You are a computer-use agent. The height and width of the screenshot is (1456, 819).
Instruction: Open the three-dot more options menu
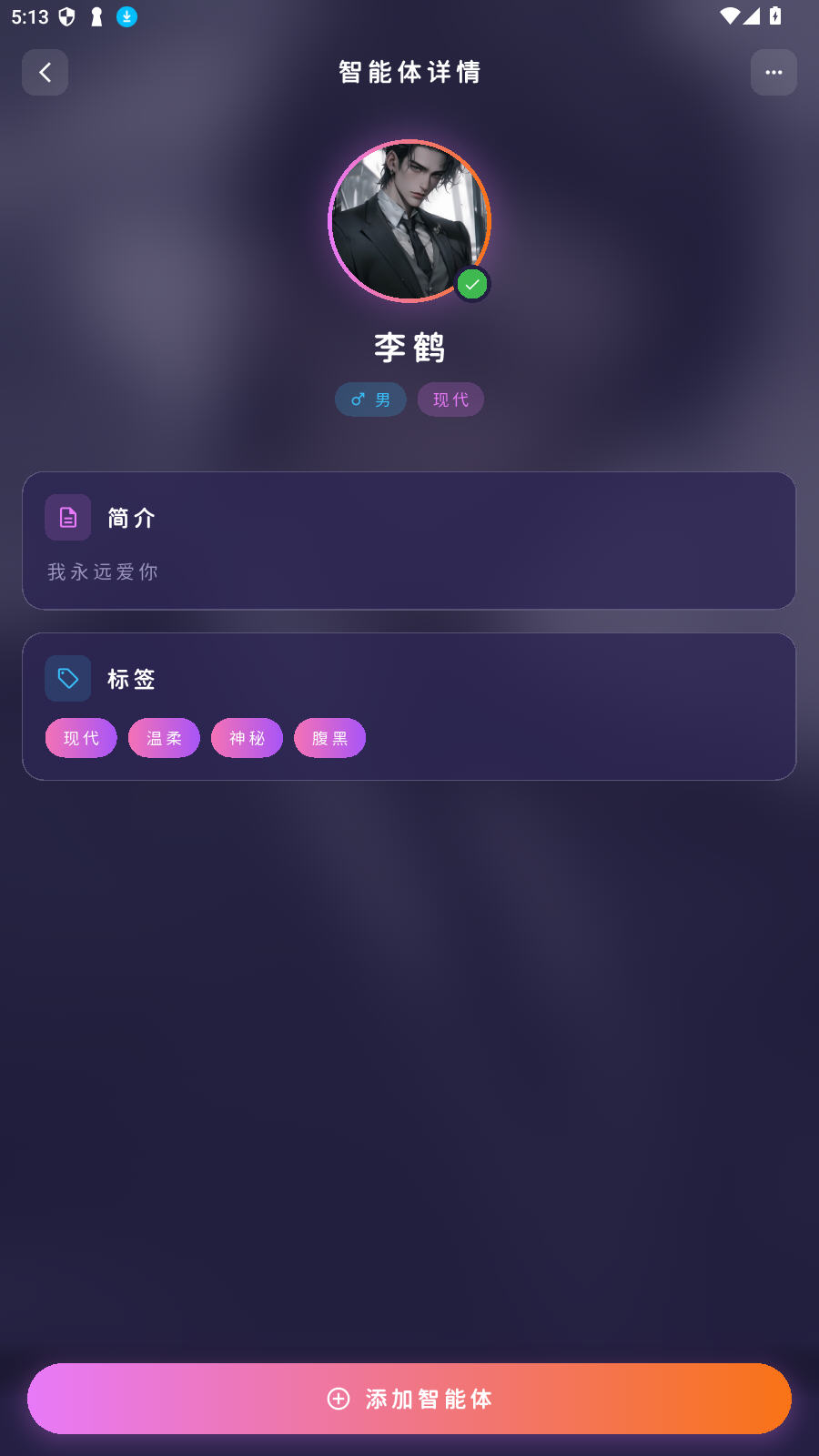(x=773, y=72)
